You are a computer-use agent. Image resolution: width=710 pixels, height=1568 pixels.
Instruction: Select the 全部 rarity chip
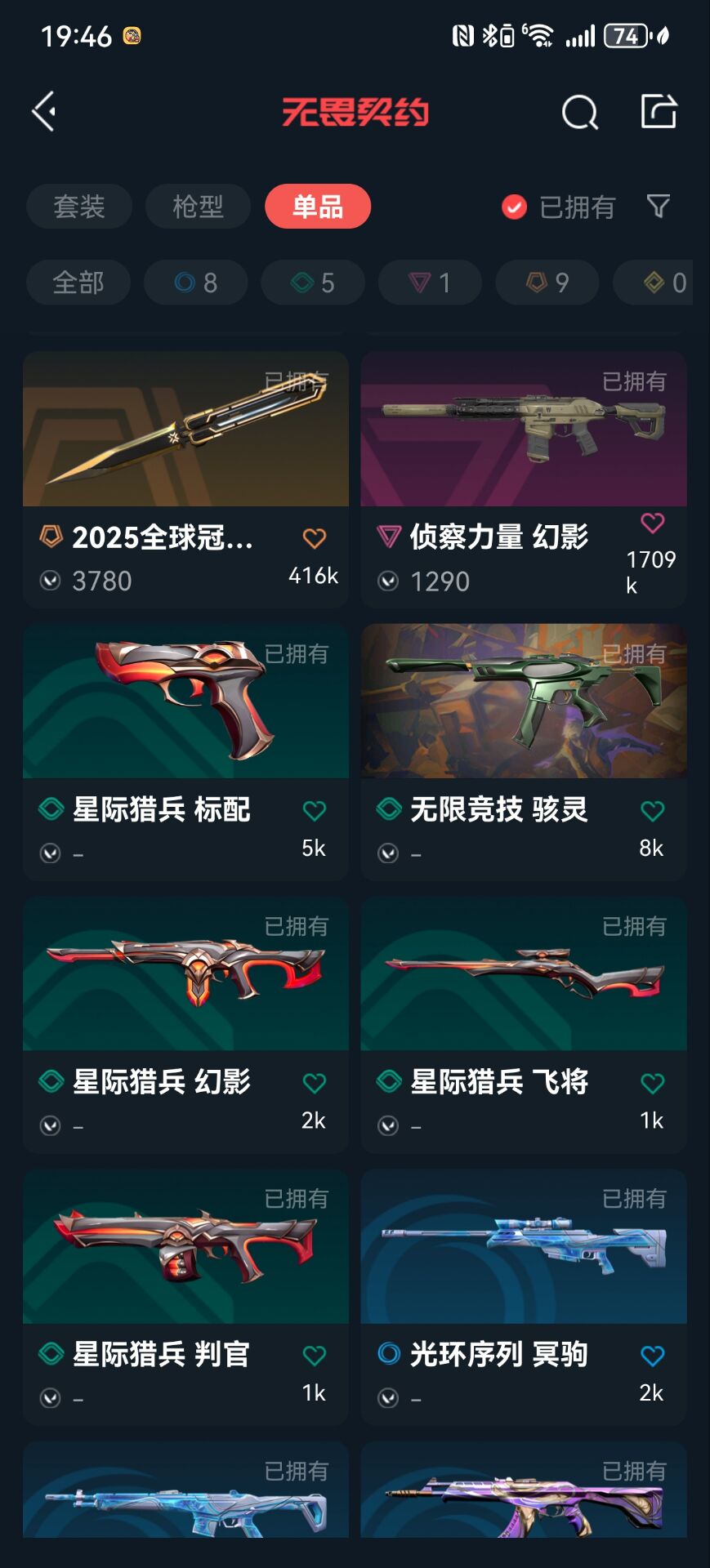[x=78, y=283]
